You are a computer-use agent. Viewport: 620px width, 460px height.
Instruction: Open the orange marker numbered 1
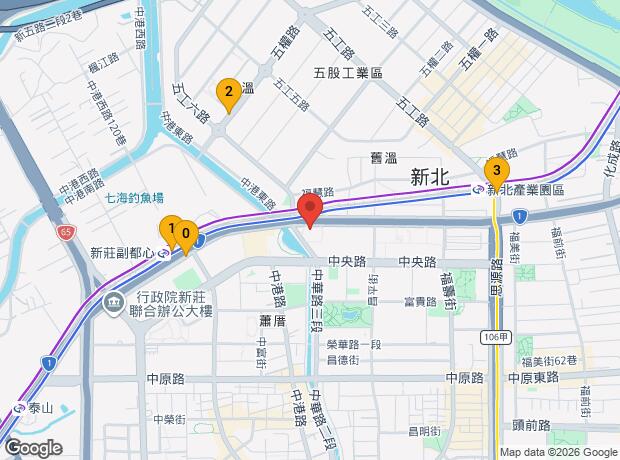[x=169, y=229]
